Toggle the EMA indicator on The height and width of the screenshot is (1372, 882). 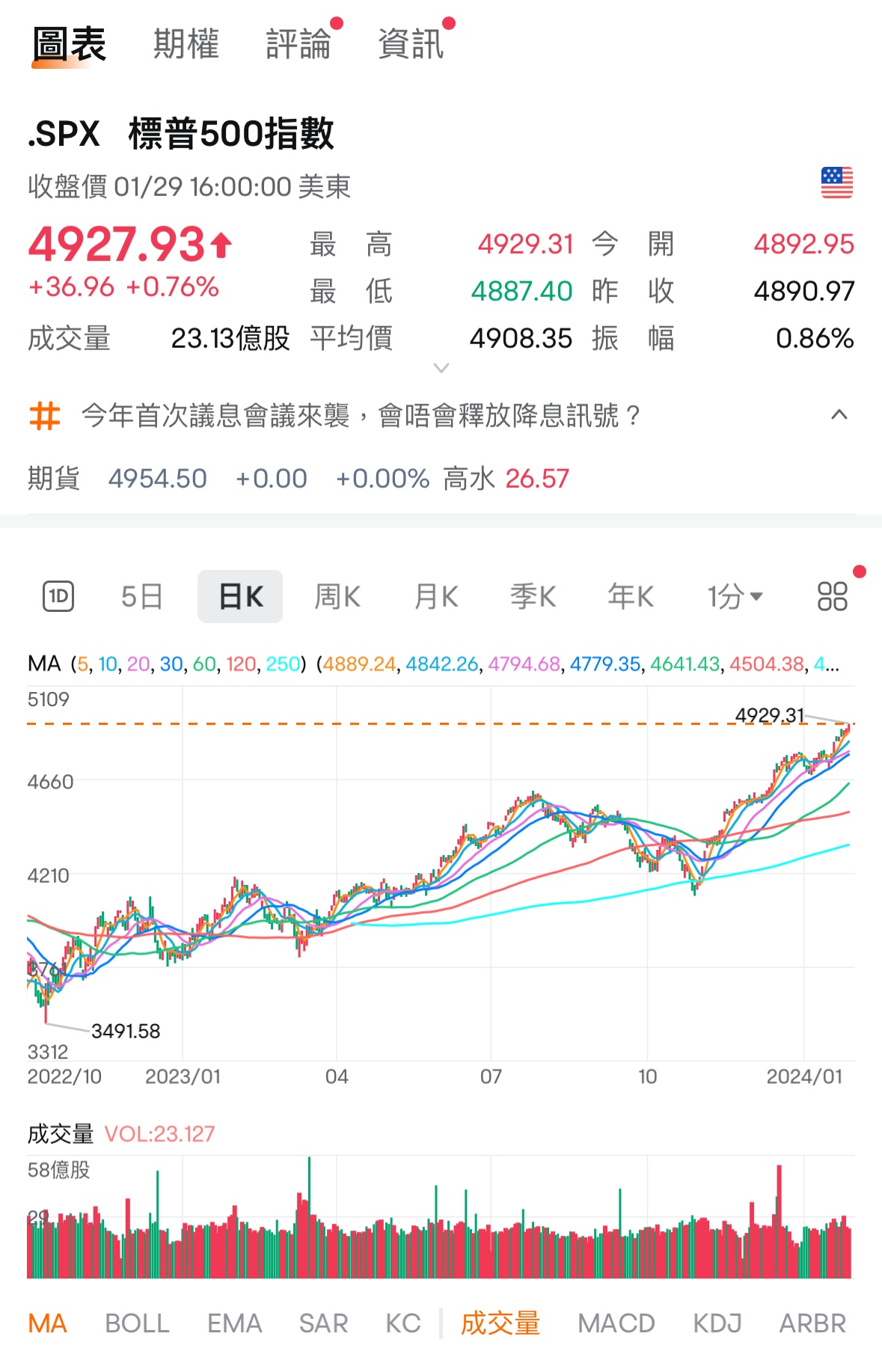pyautogui.click(x=234, y=1323)
